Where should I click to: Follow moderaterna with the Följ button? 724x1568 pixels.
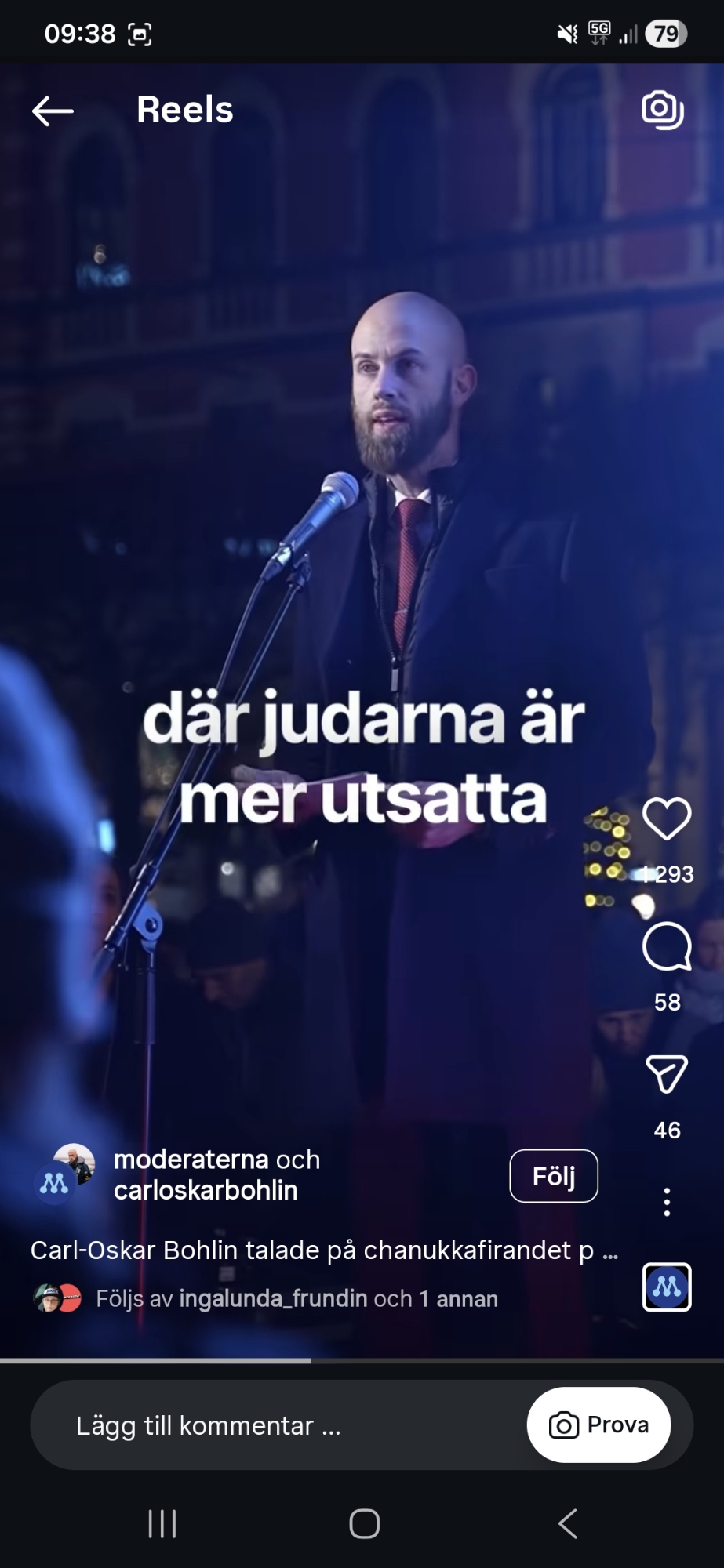click(x=554, y=1176)
